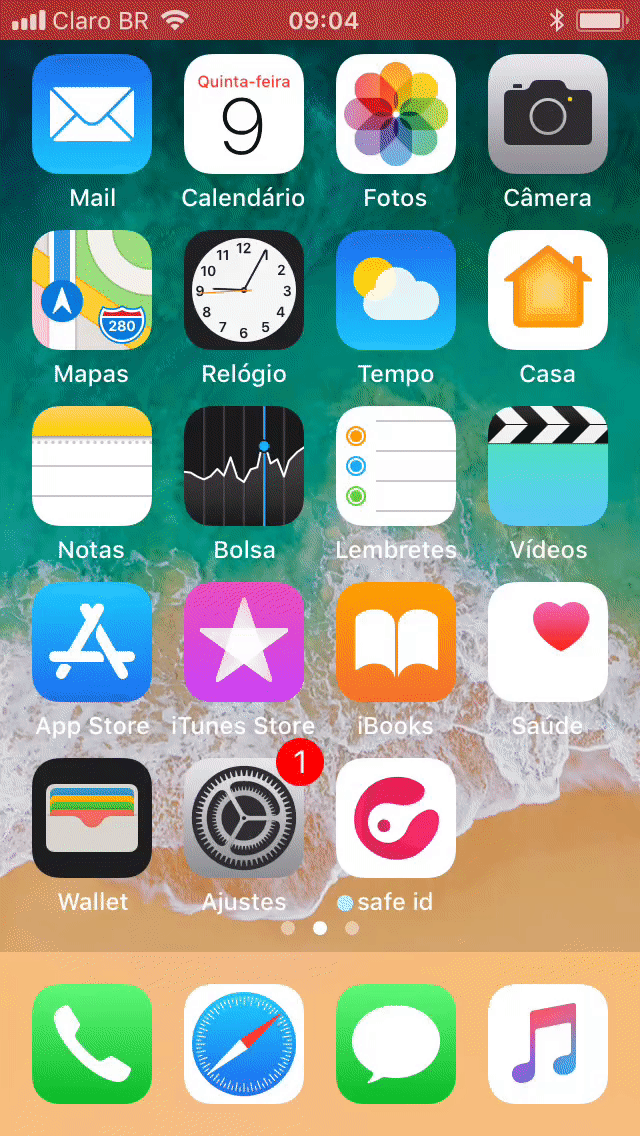Launch the App Store
The image size is (640, 1136).
pos(92,642)
